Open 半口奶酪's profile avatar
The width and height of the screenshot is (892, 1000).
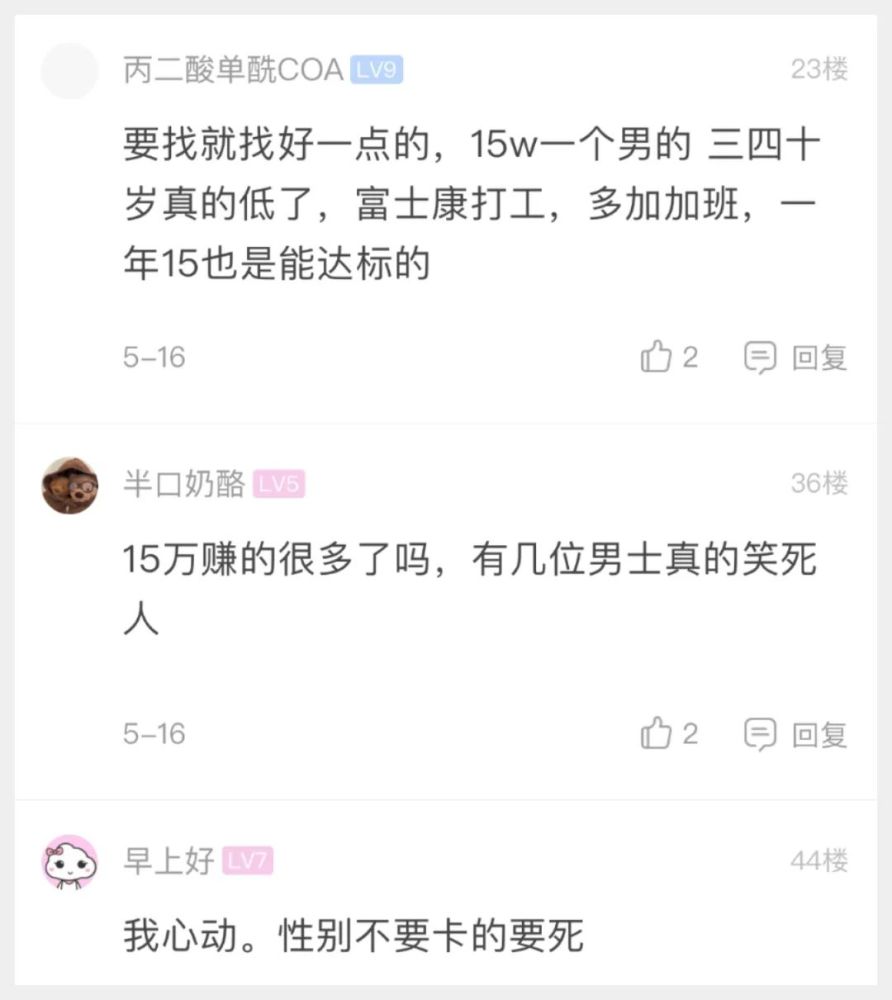(x=70, y=486)
